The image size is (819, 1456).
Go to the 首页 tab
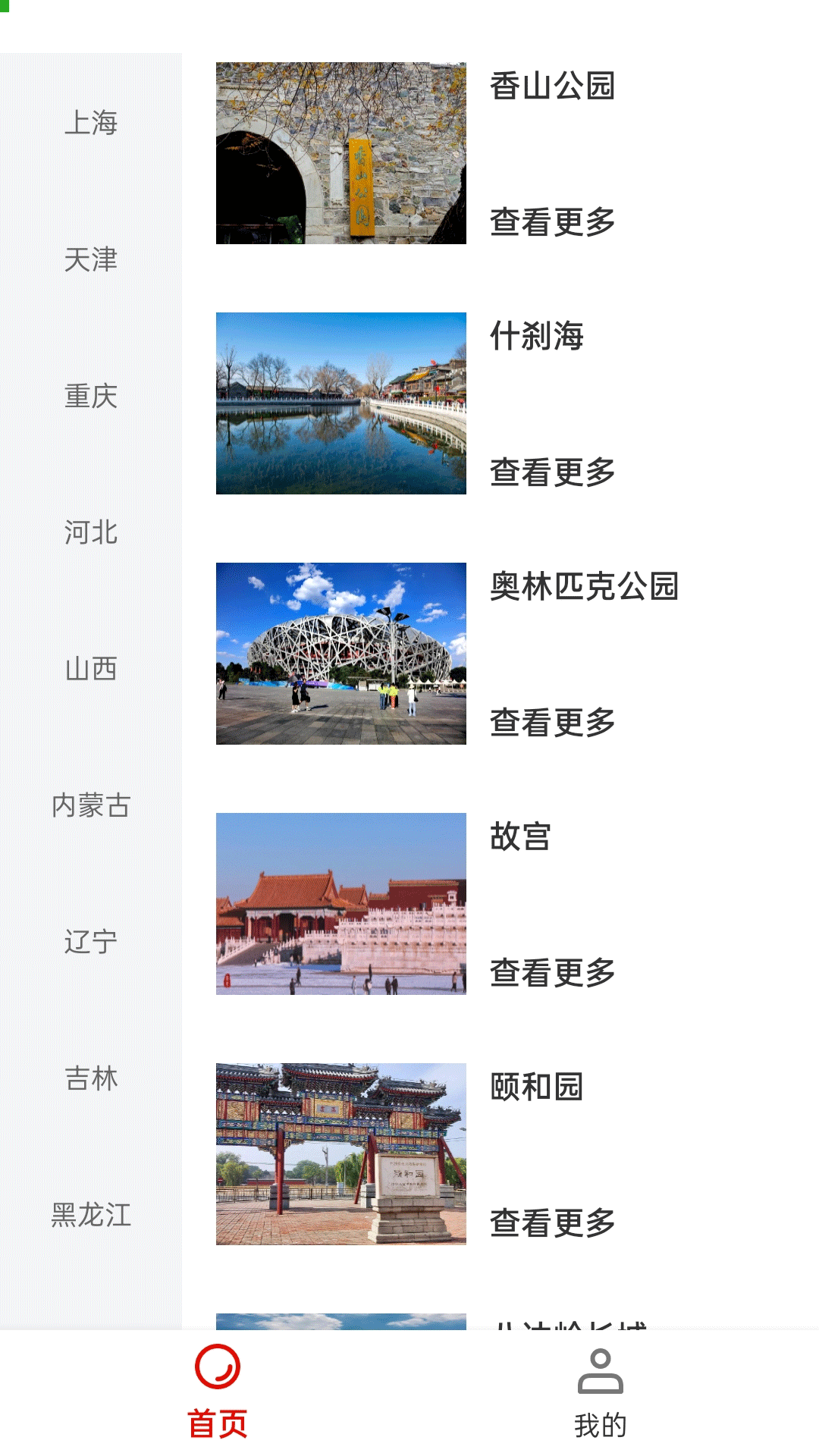218,1392
